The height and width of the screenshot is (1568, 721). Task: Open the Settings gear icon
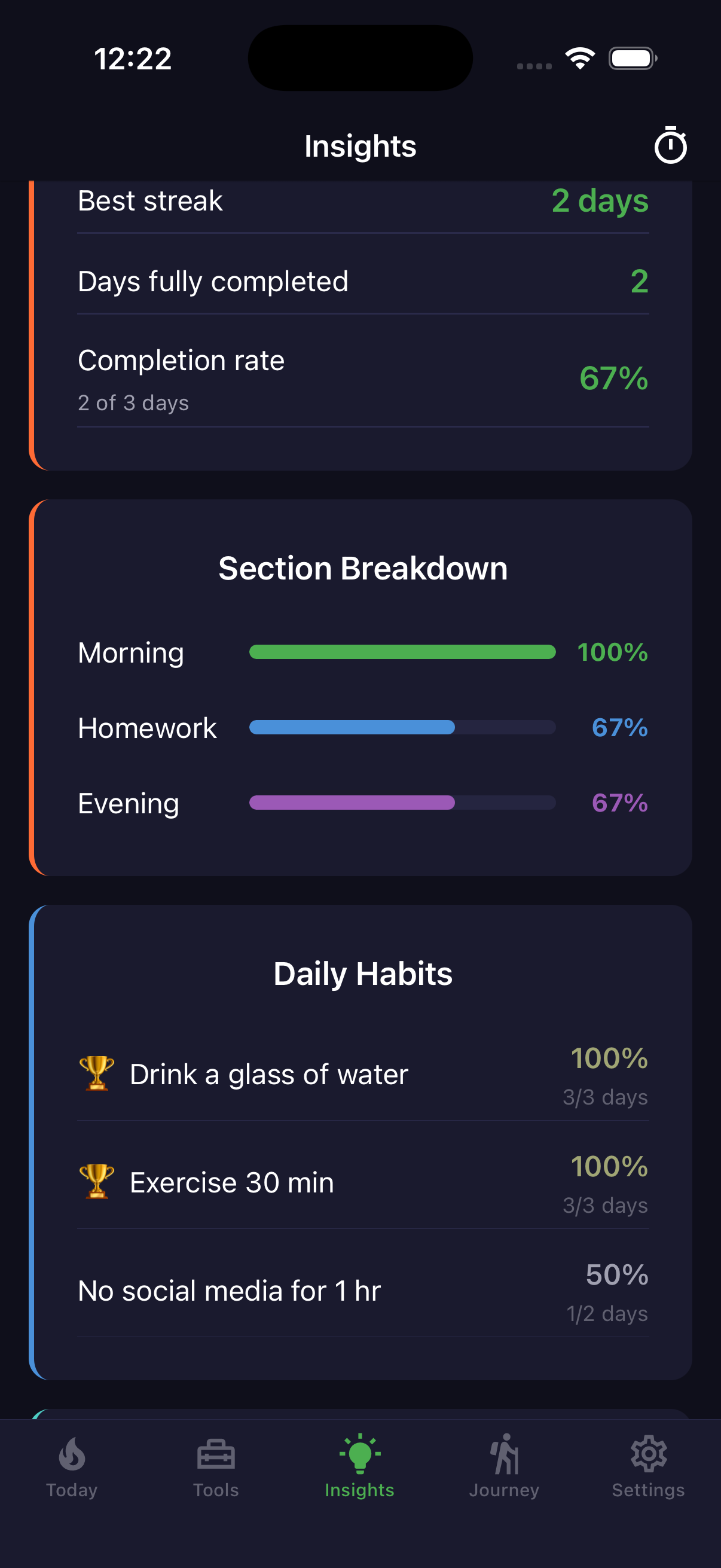[649, 1453]
